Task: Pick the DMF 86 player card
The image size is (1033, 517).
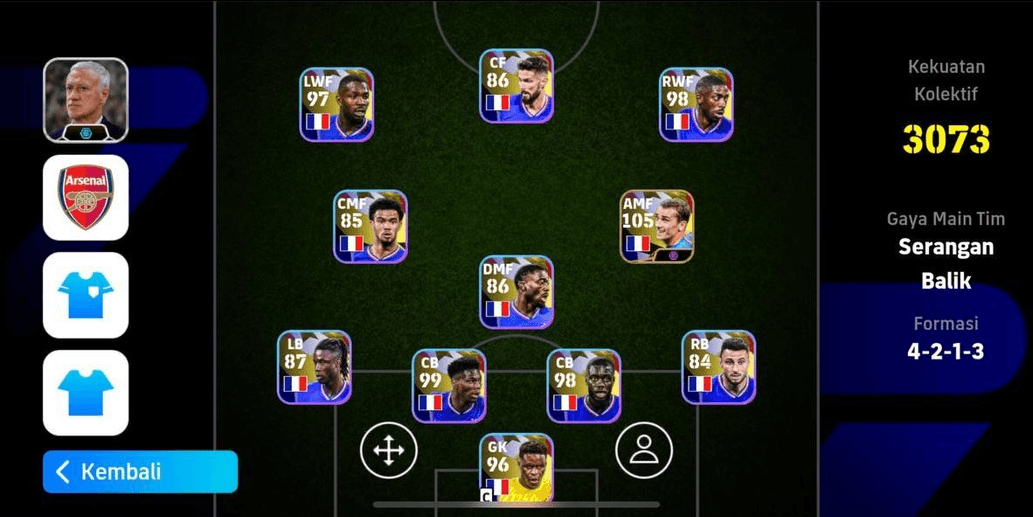Action: coord(516,292)
